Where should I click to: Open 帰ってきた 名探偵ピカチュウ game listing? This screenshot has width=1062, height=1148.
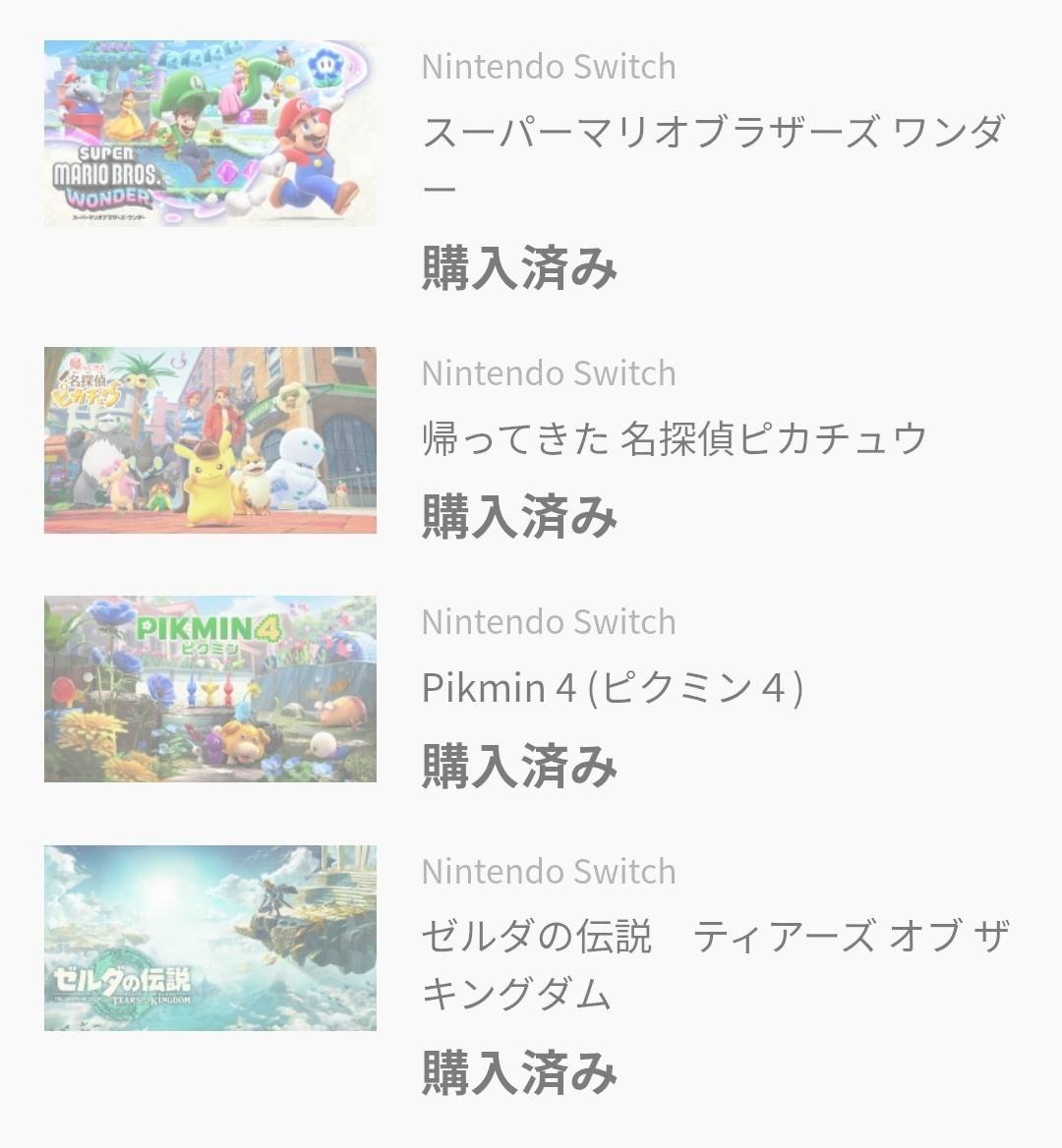click(x=675, y=438)
